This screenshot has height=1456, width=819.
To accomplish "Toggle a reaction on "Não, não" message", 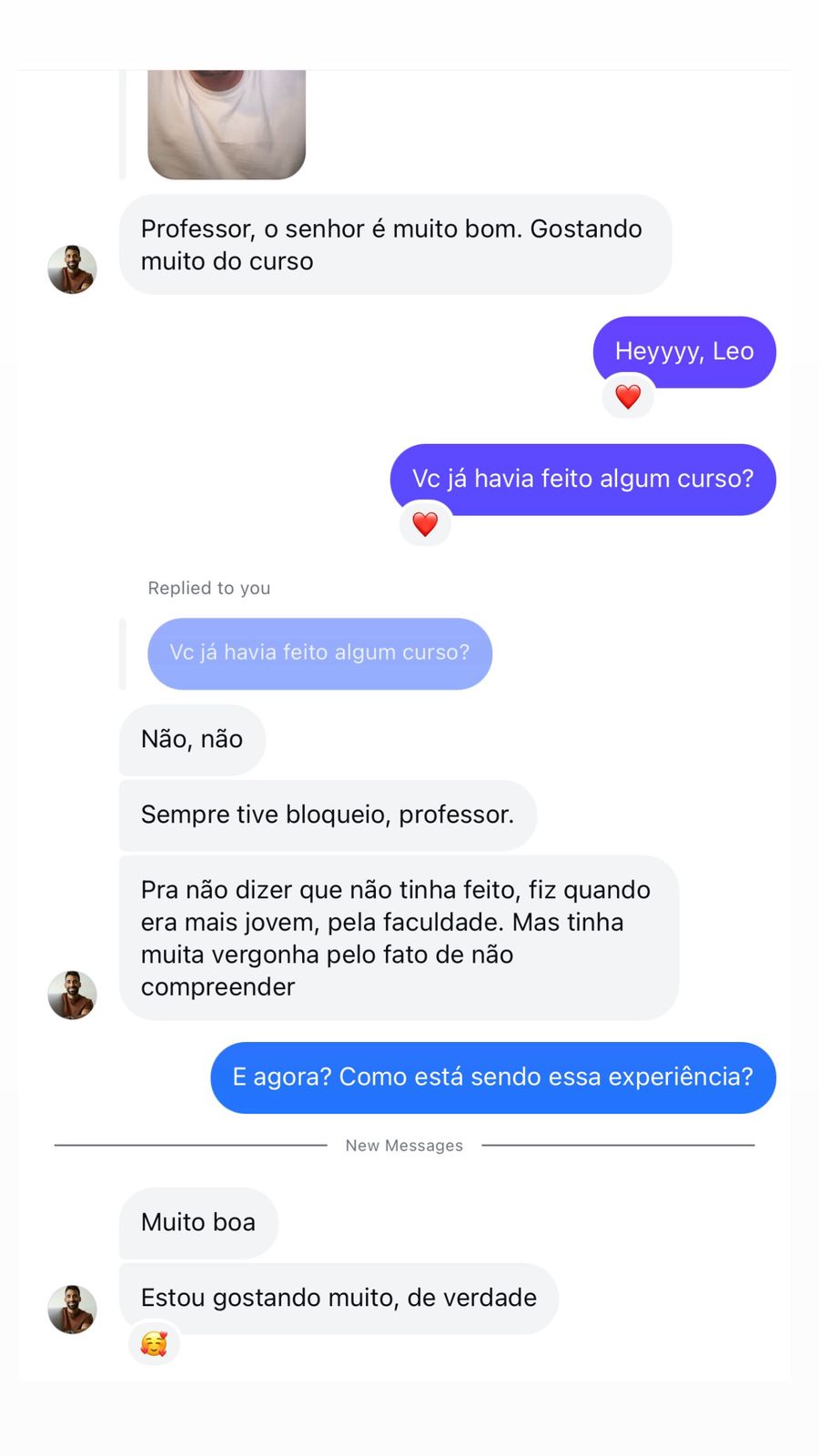I will coord(191,740).
